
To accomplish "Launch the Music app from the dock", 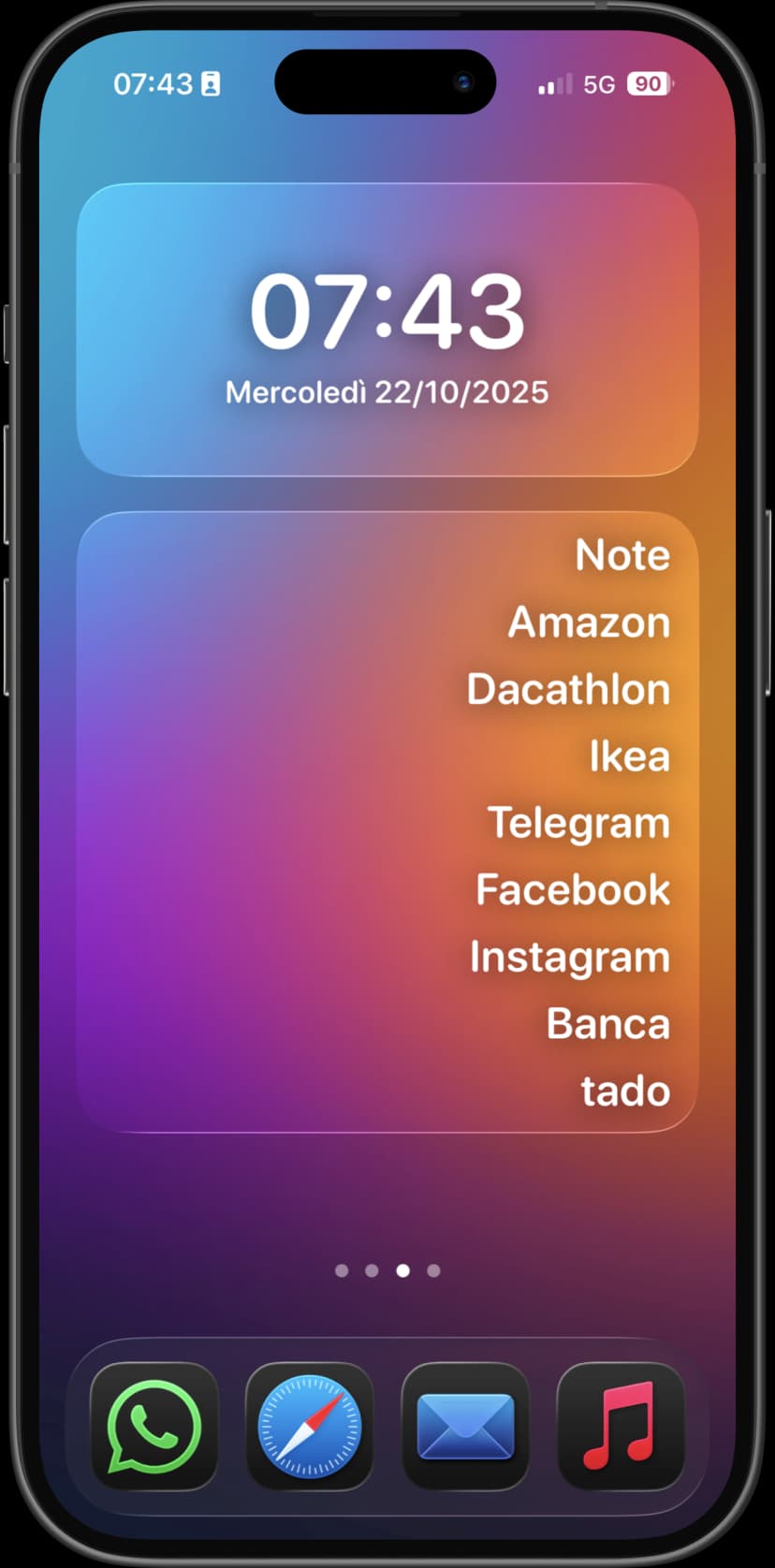I will tap(621, 1427).
